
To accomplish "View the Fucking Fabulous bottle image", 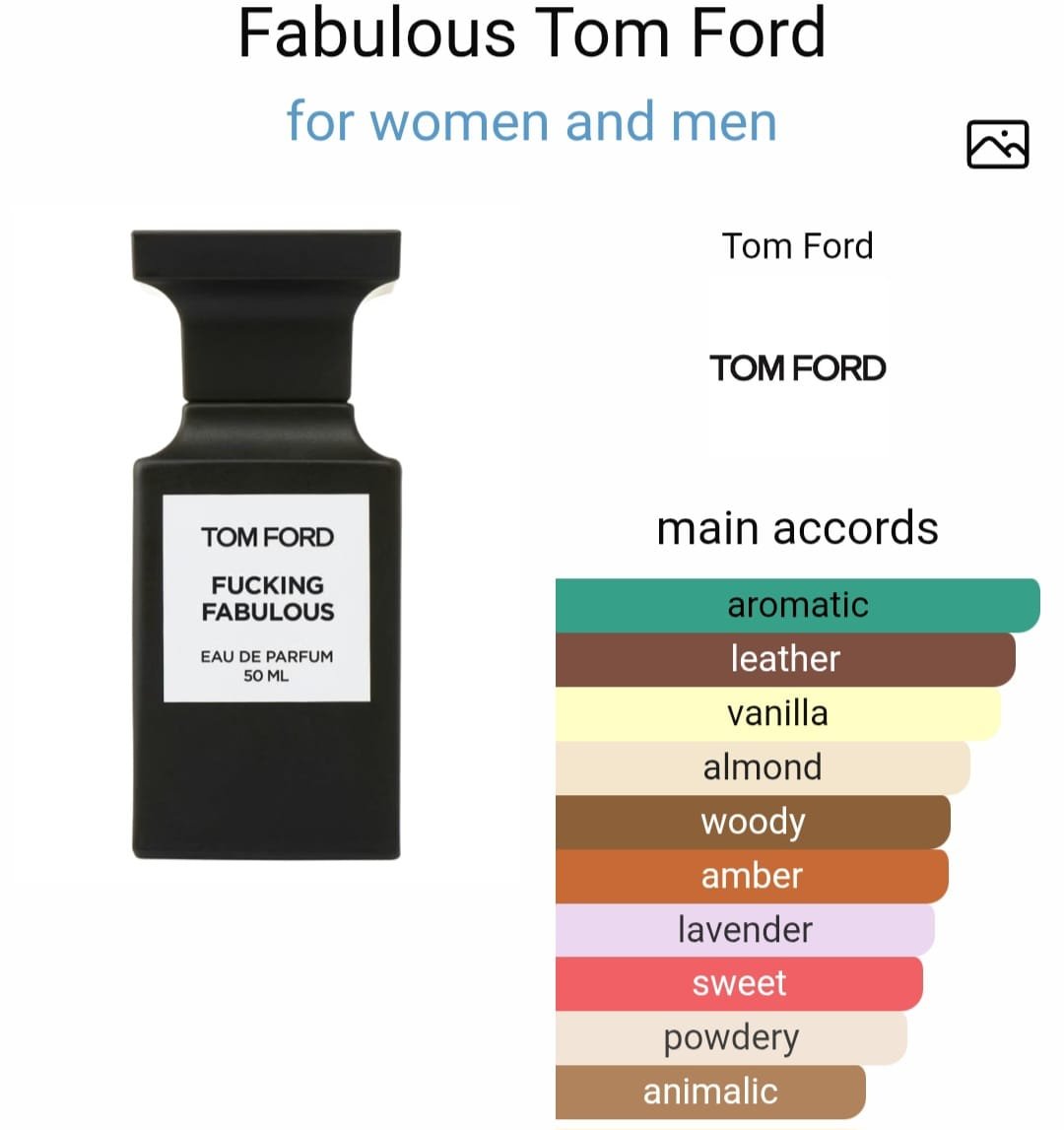I will [267, 545].
